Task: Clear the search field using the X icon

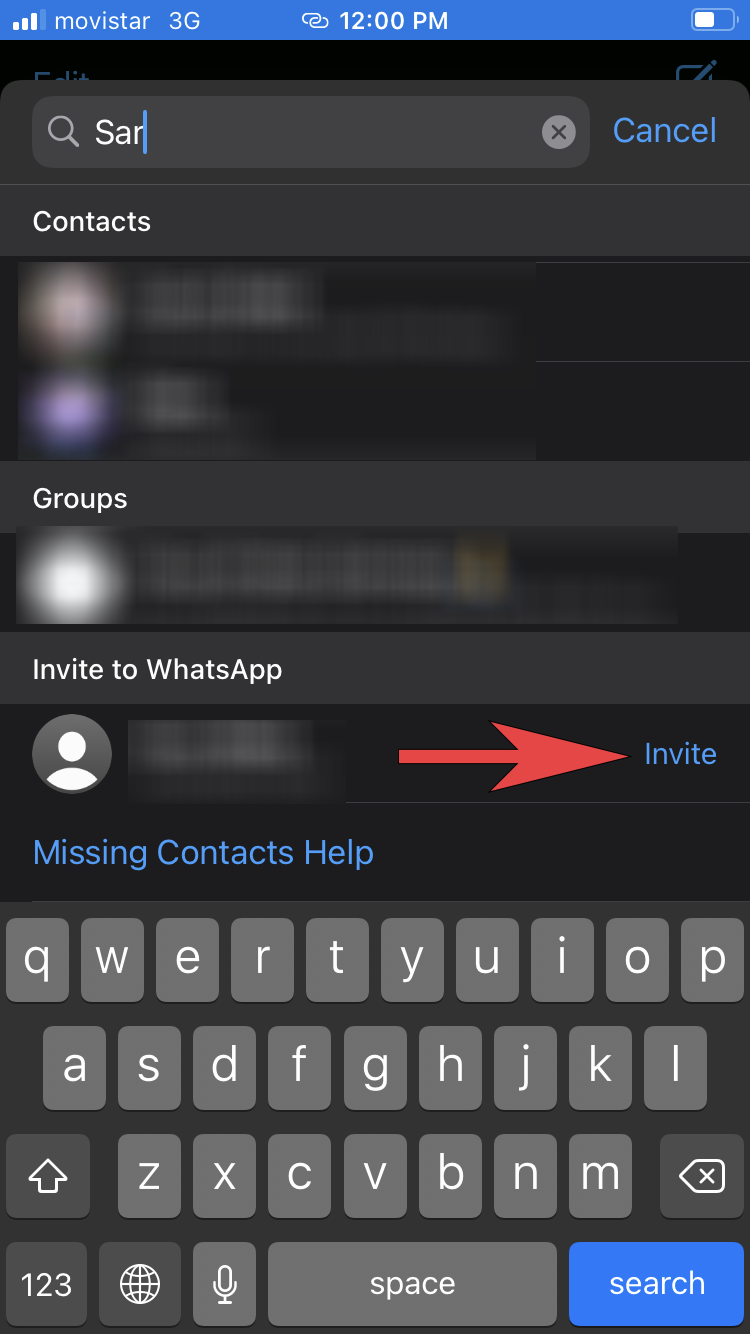Action: (559, 131)
